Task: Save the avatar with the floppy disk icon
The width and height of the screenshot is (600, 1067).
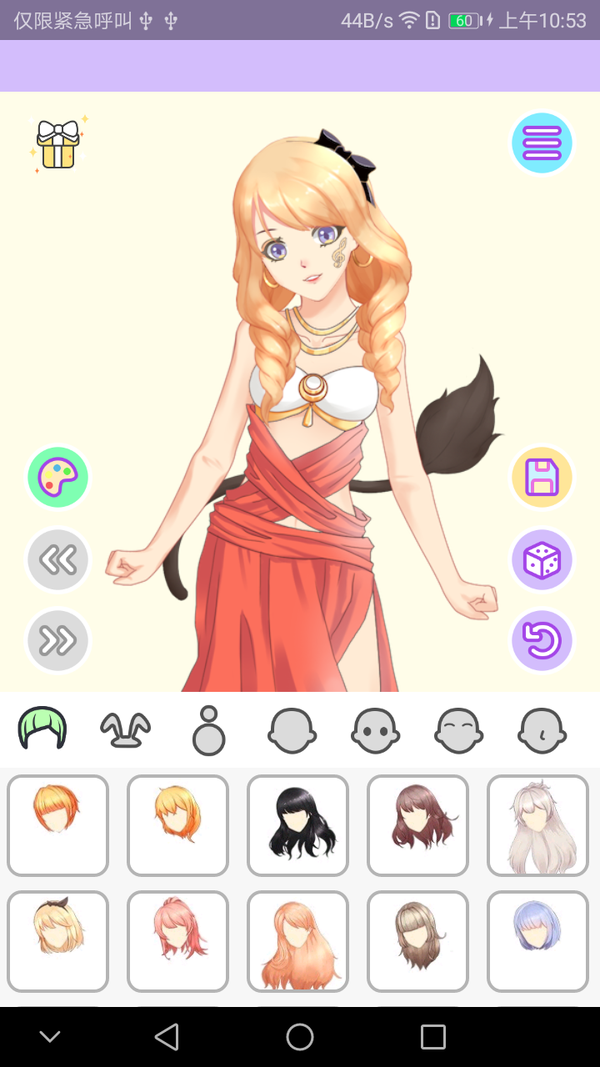Action: 542,478
